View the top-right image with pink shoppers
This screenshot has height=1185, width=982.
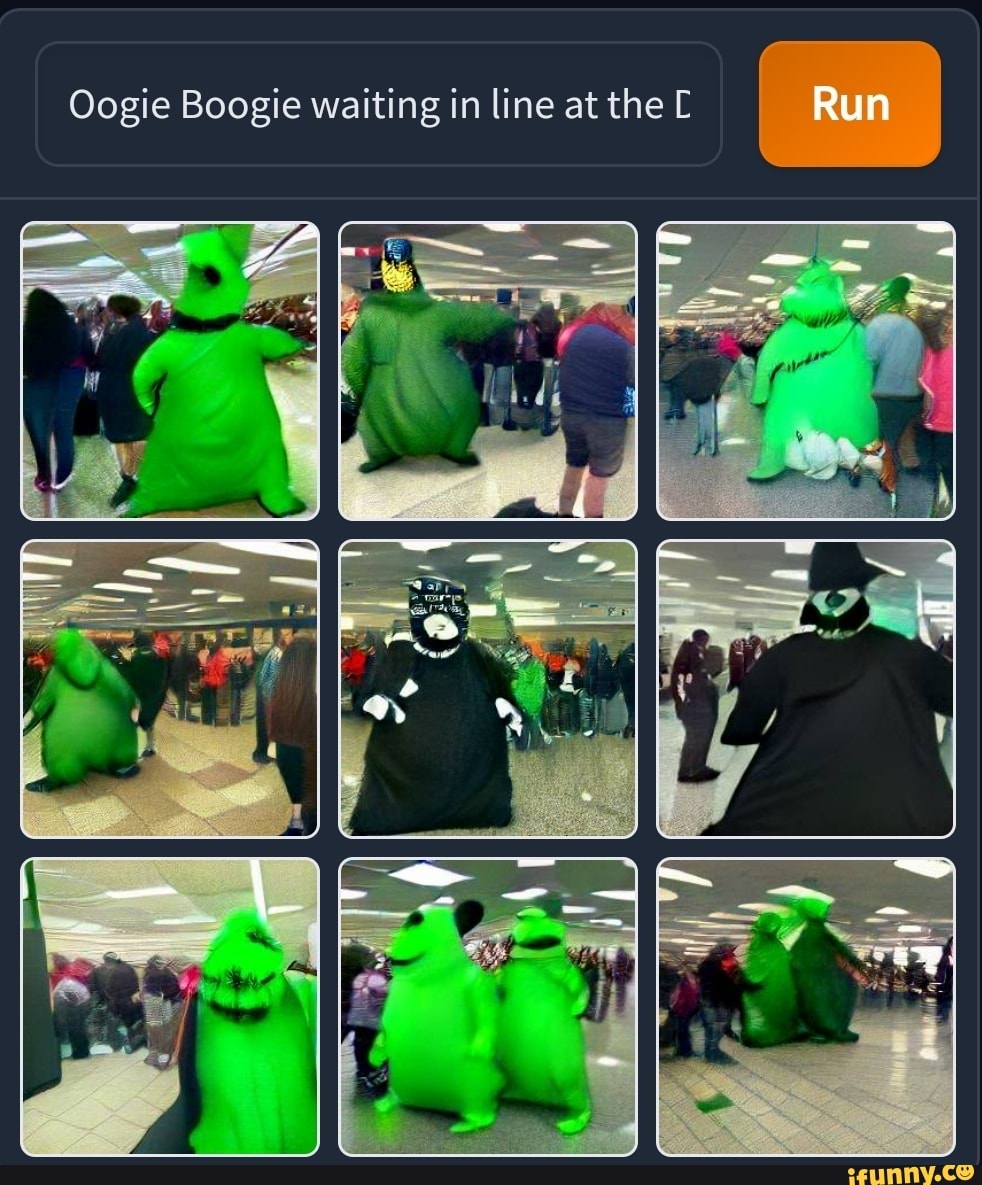pos(805,369)
